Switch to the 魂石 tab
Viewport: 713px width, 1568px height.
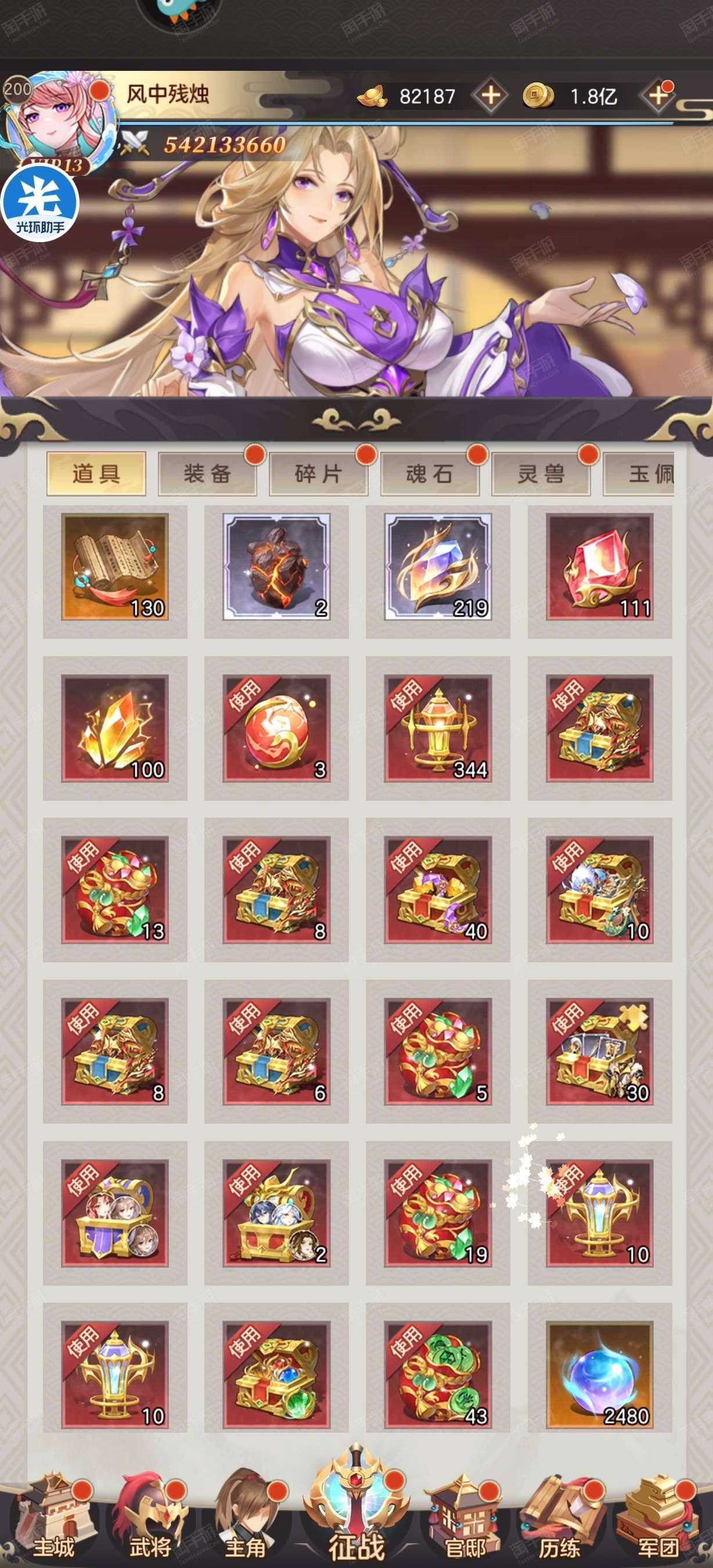[430, 473]
